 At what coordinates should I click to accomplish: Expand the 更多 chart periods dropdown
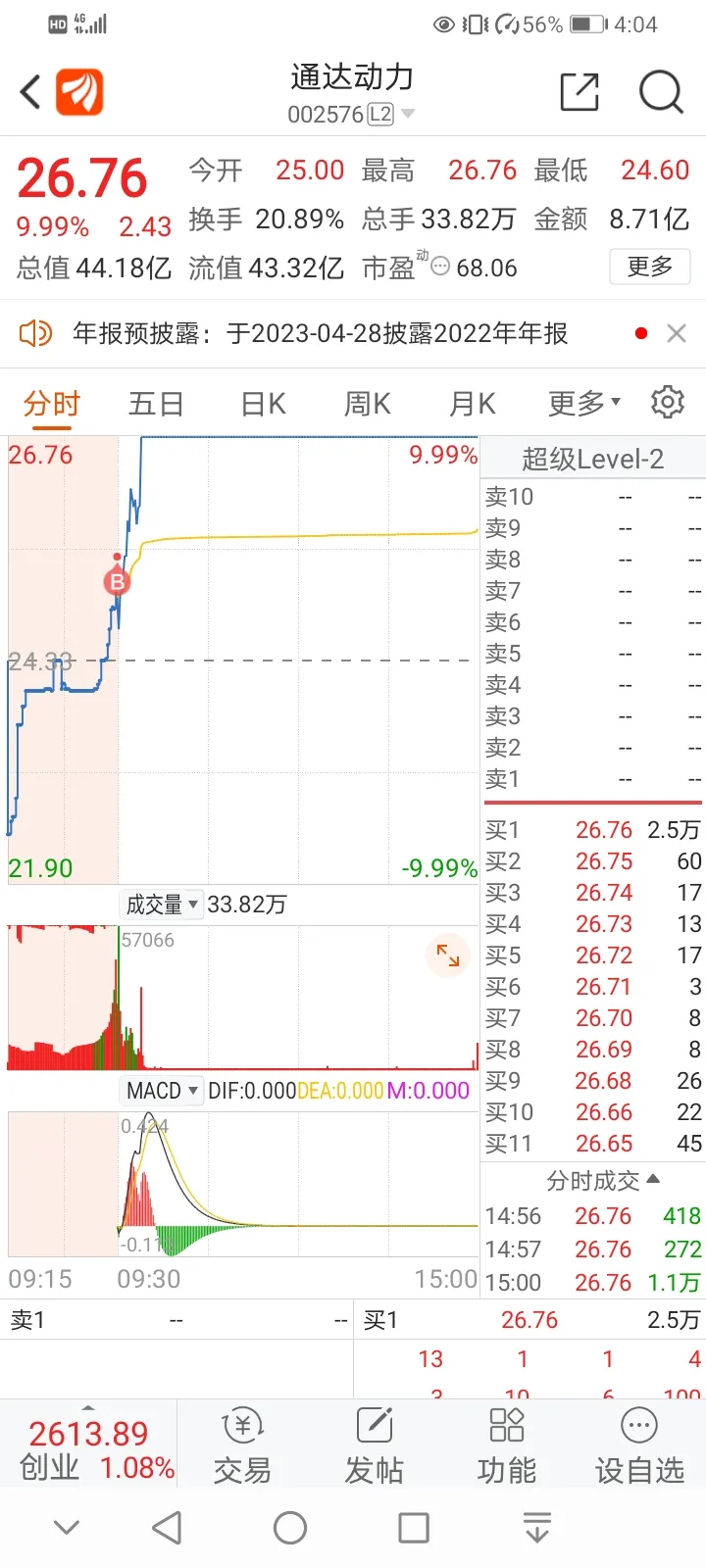tap(584, 403)
